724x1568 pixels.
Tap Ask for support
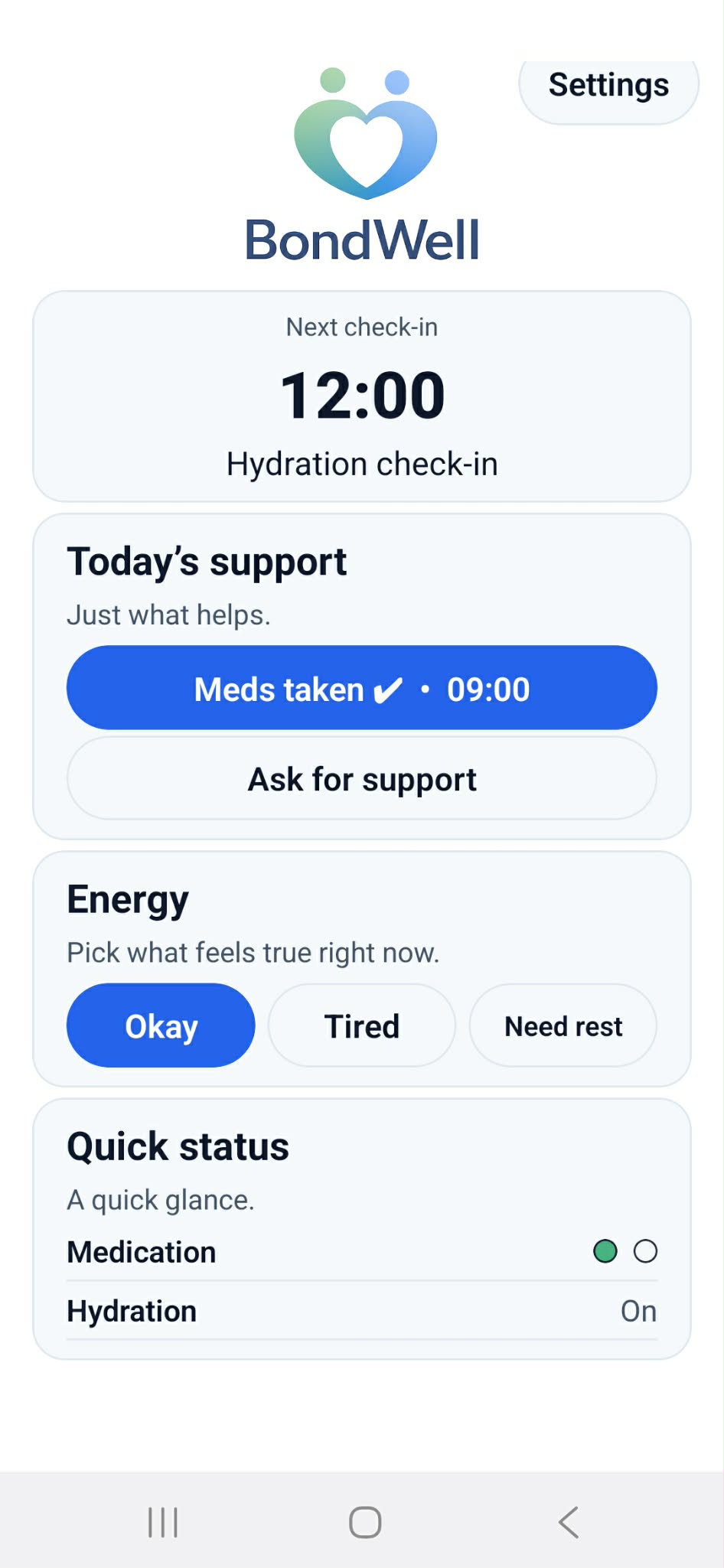[x=361, y=778]
